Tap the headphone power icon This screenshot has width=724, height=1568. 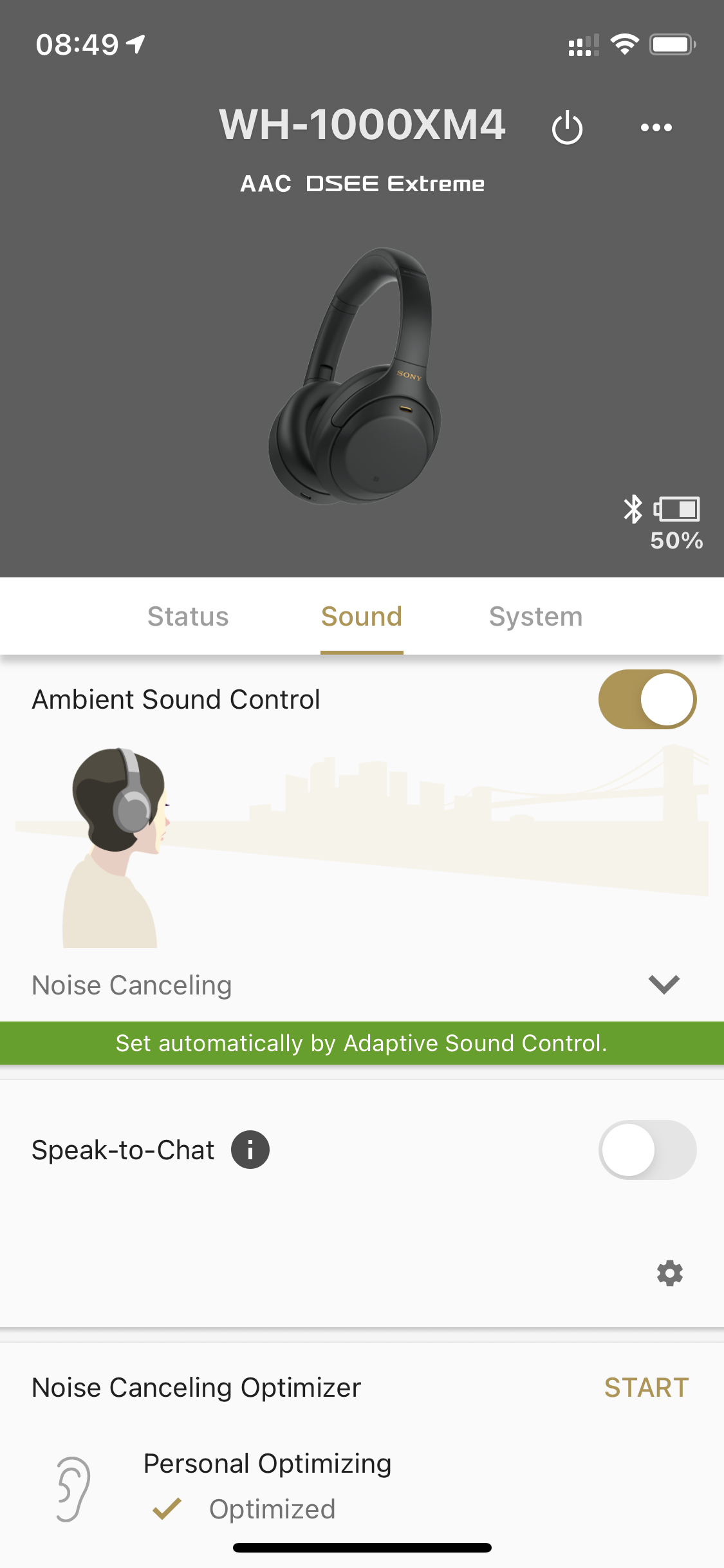pyautogui.click(x=567, y=127)
